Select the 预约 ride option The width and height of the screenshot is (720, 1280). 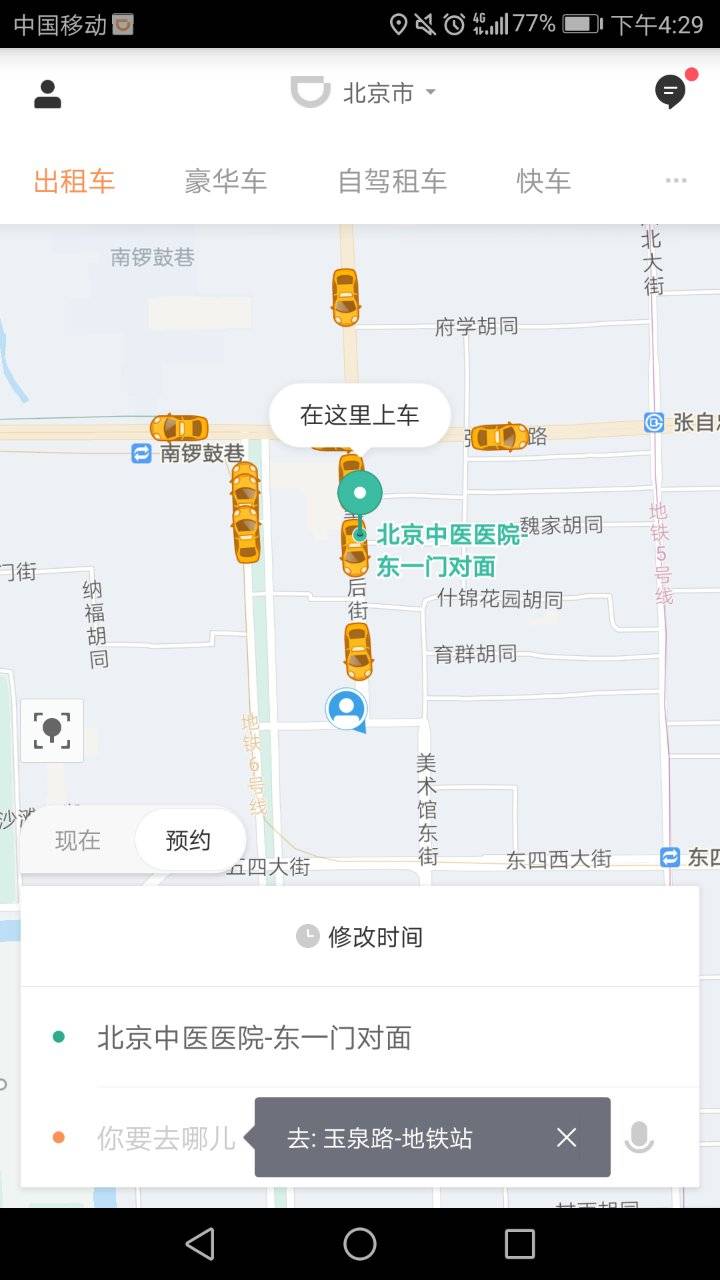click(x=188, y=840)
